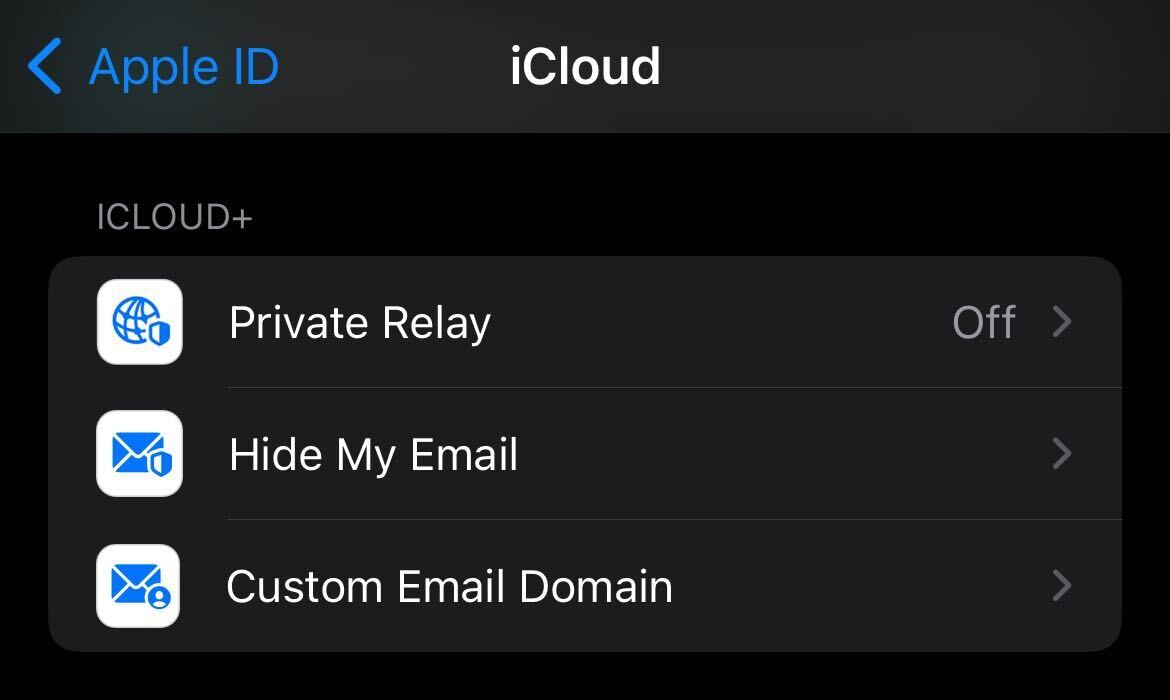
Task: Go back to Apple ID
Action: pos(153,68)
